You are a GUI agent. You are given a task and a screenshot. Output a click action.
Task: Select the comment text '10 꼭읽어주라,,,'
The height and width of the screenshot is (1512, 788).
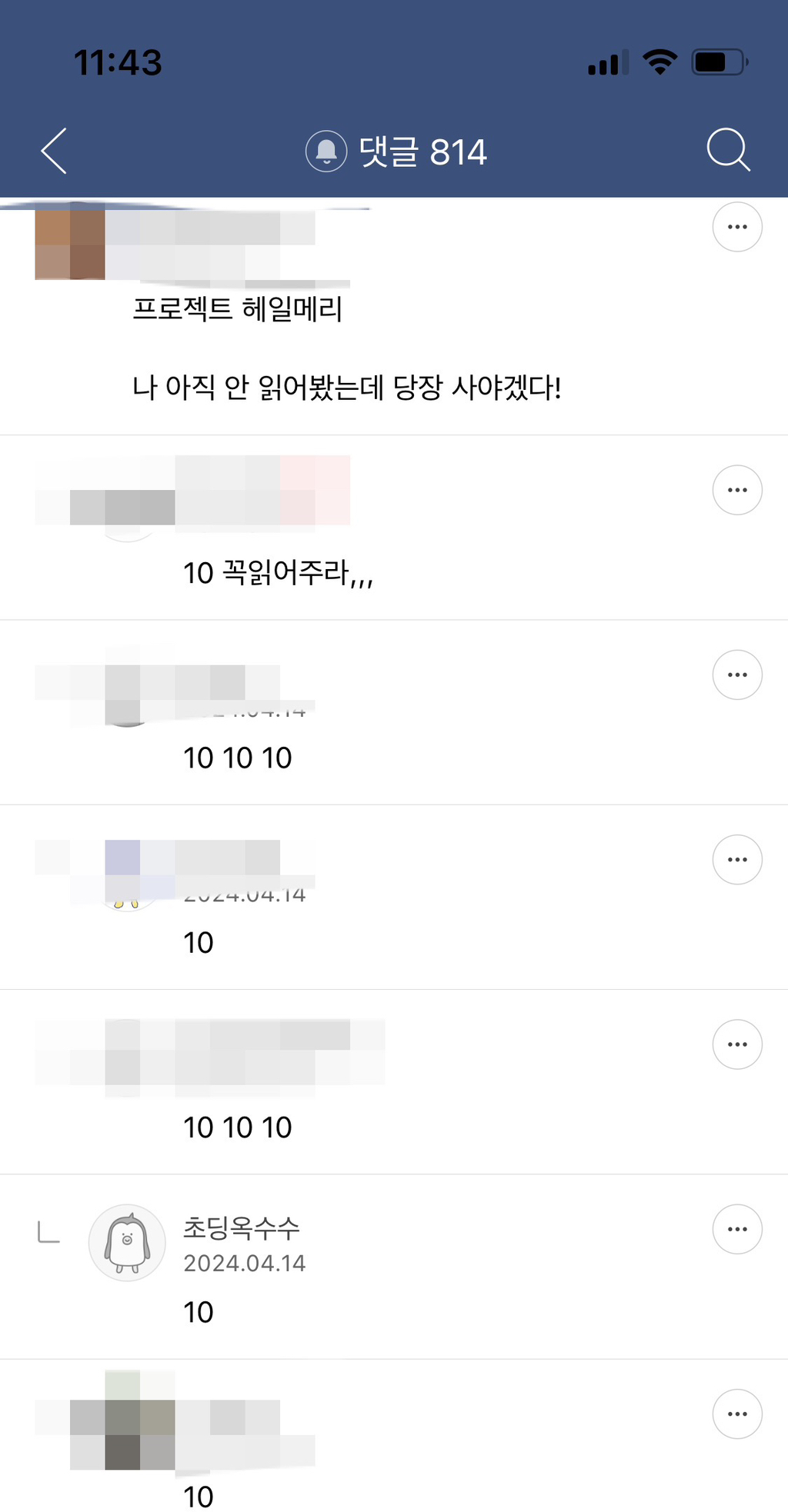tap(277, 571)
